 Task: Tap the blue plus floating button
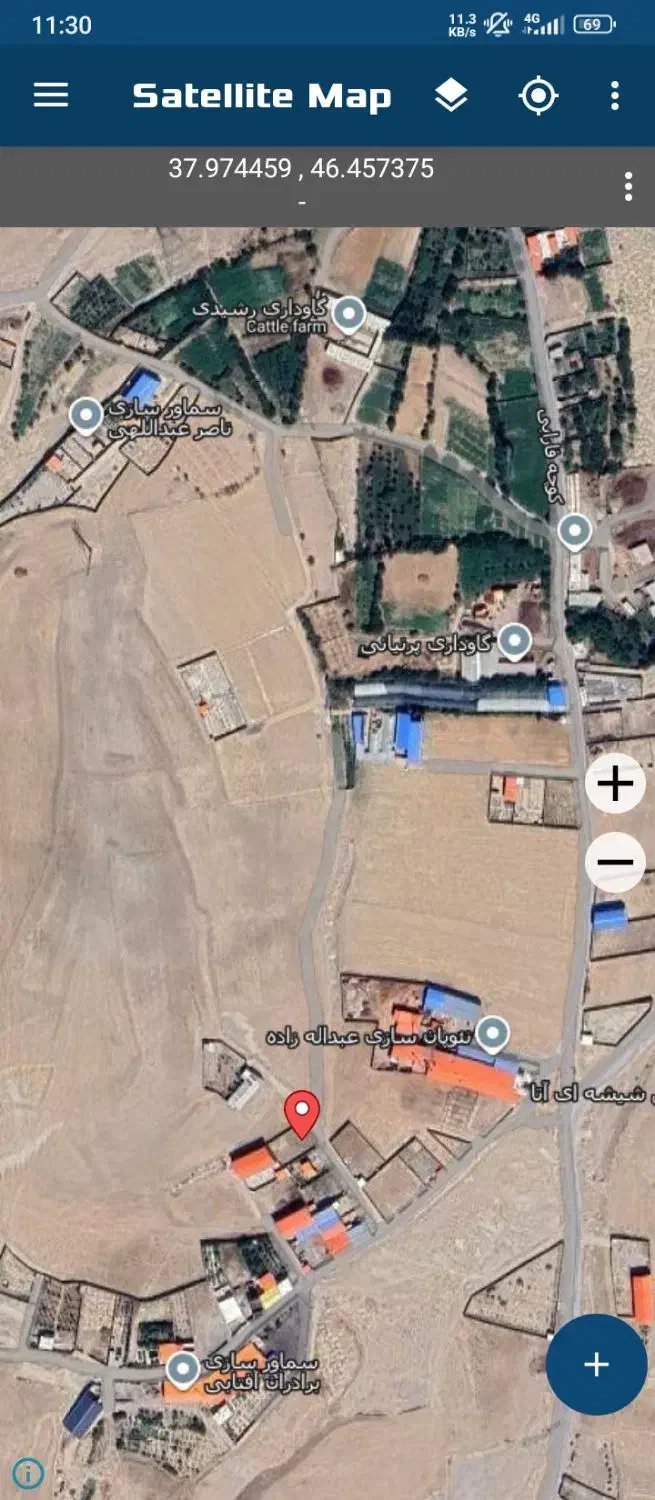[x=596, y=1364]
